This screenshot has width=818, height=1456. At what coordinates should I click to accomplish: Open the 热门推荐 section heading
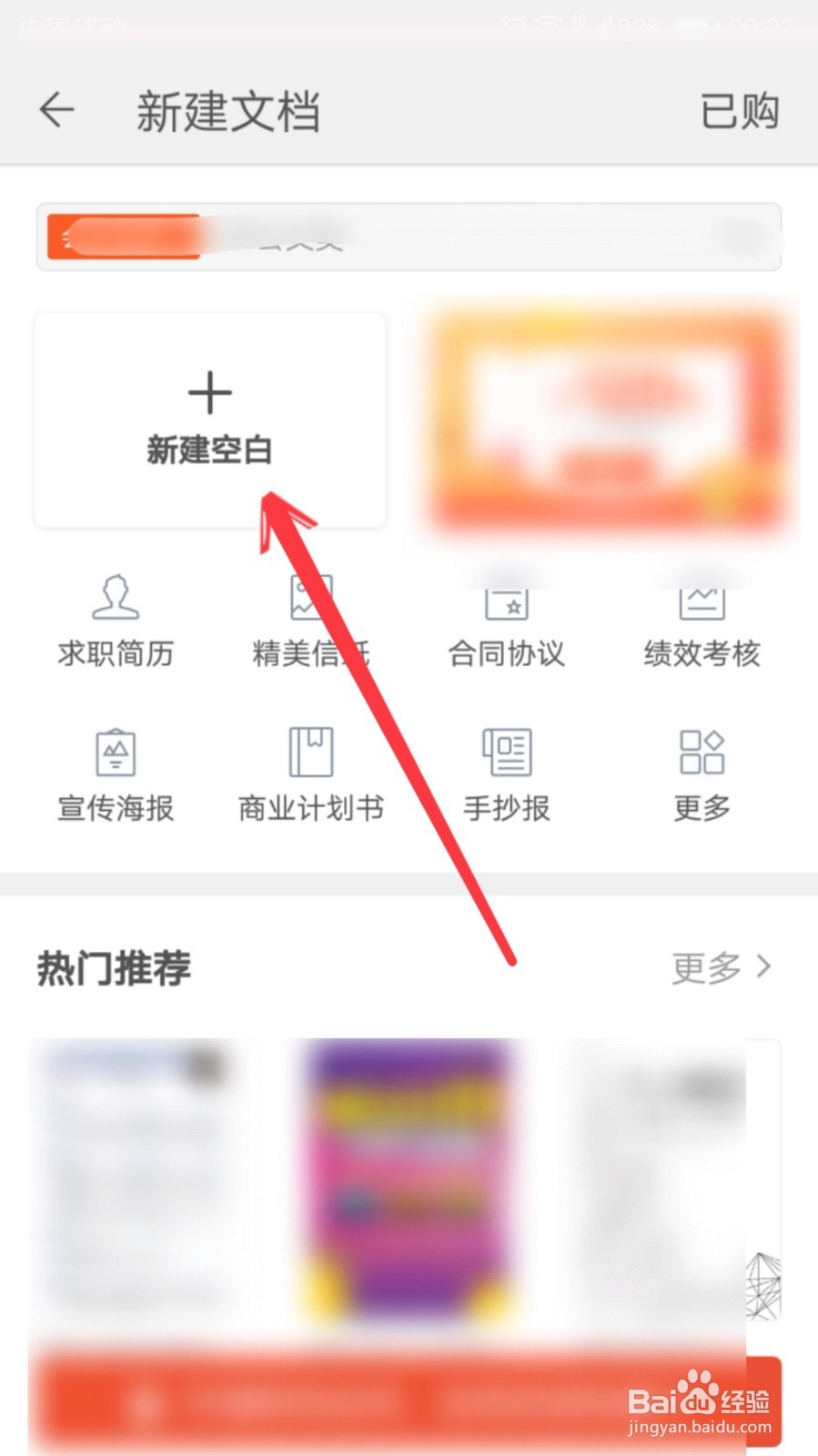(113, 969)
